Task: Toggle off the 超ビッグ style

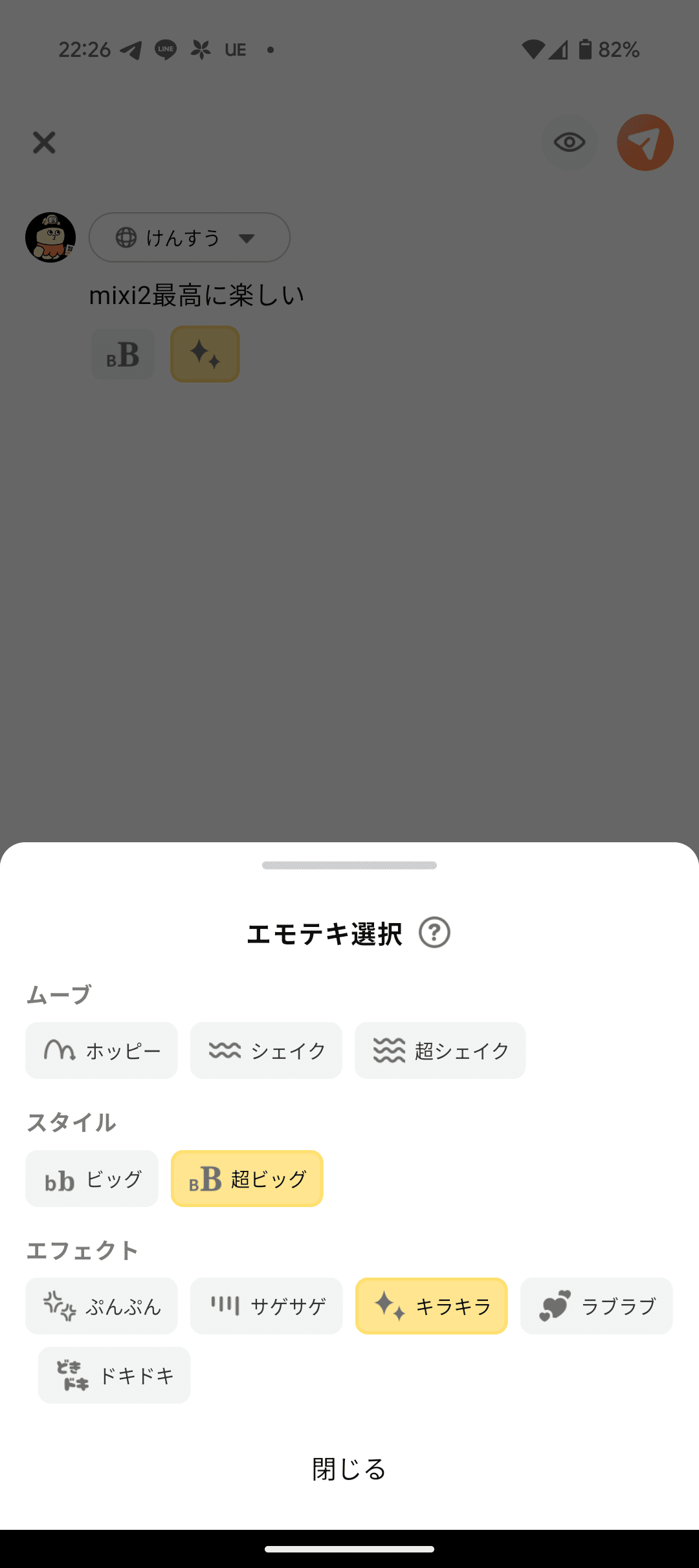Action: tap(247, 1178)
